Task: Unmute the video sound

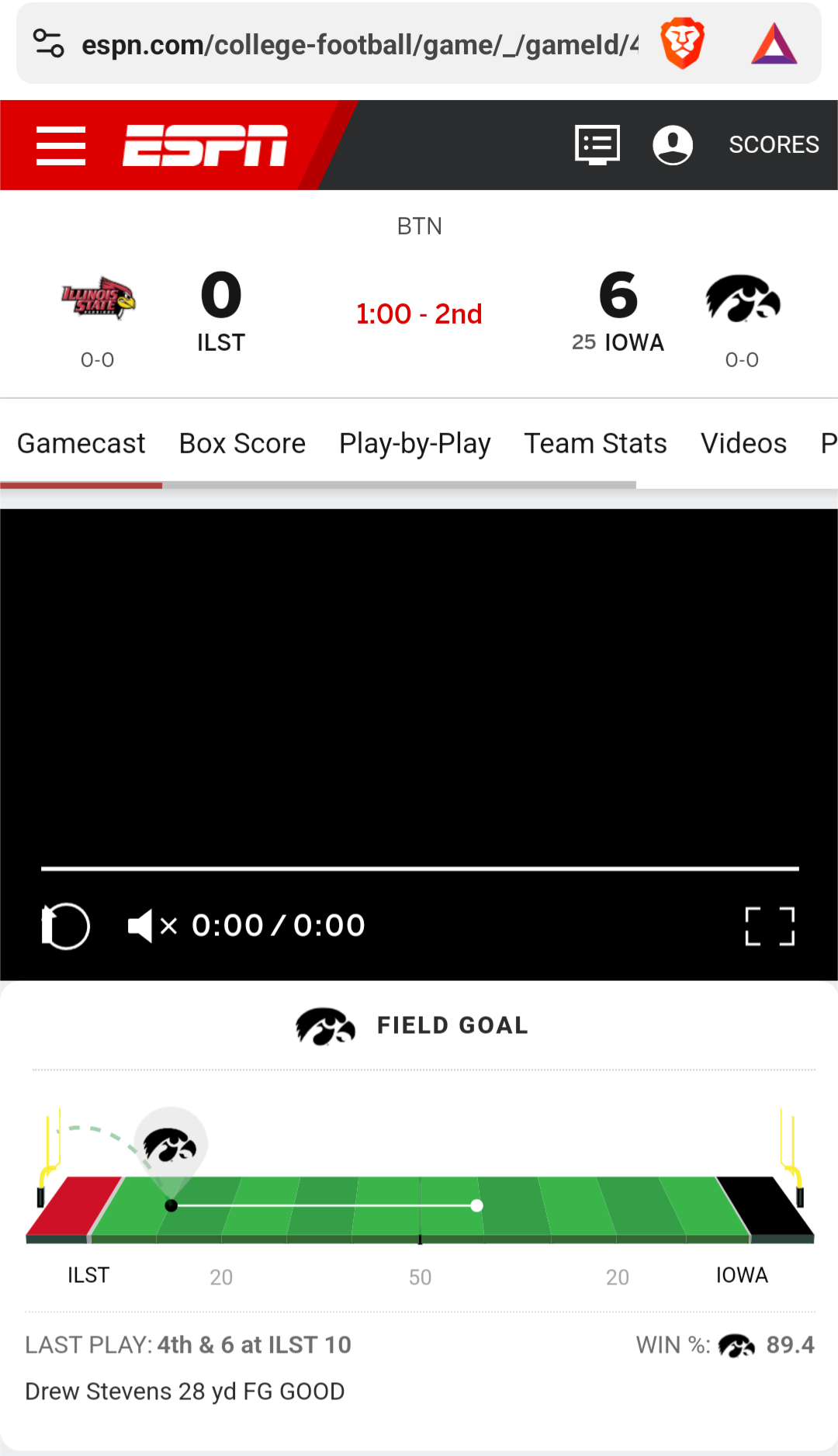Action: 151,926
